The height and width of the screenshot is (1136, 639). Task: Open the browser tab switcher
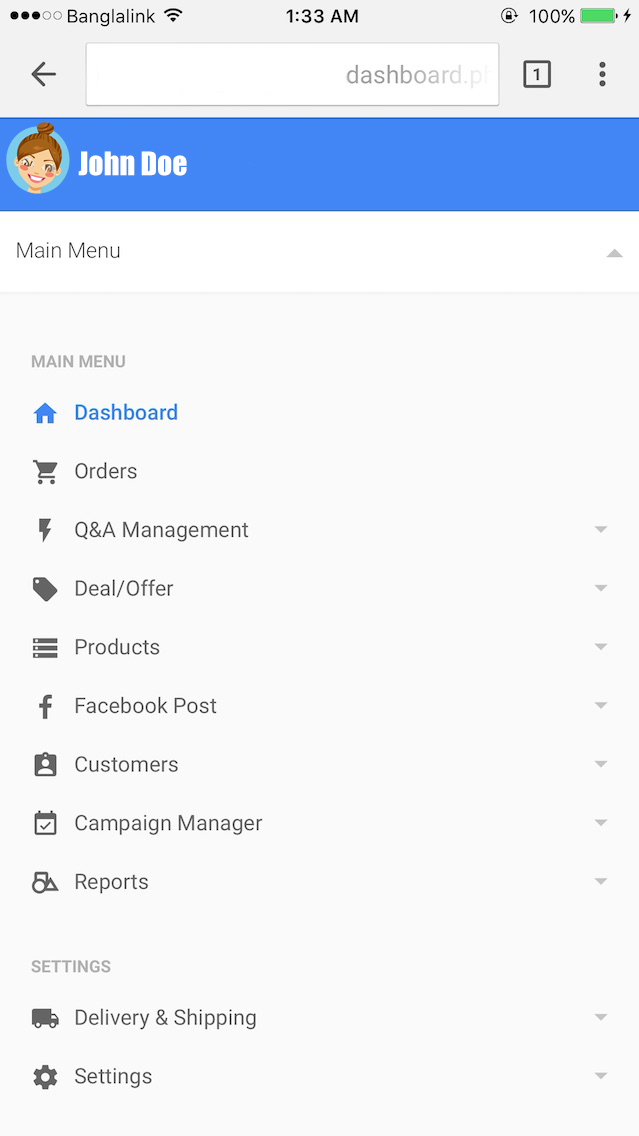pos(537,74)
